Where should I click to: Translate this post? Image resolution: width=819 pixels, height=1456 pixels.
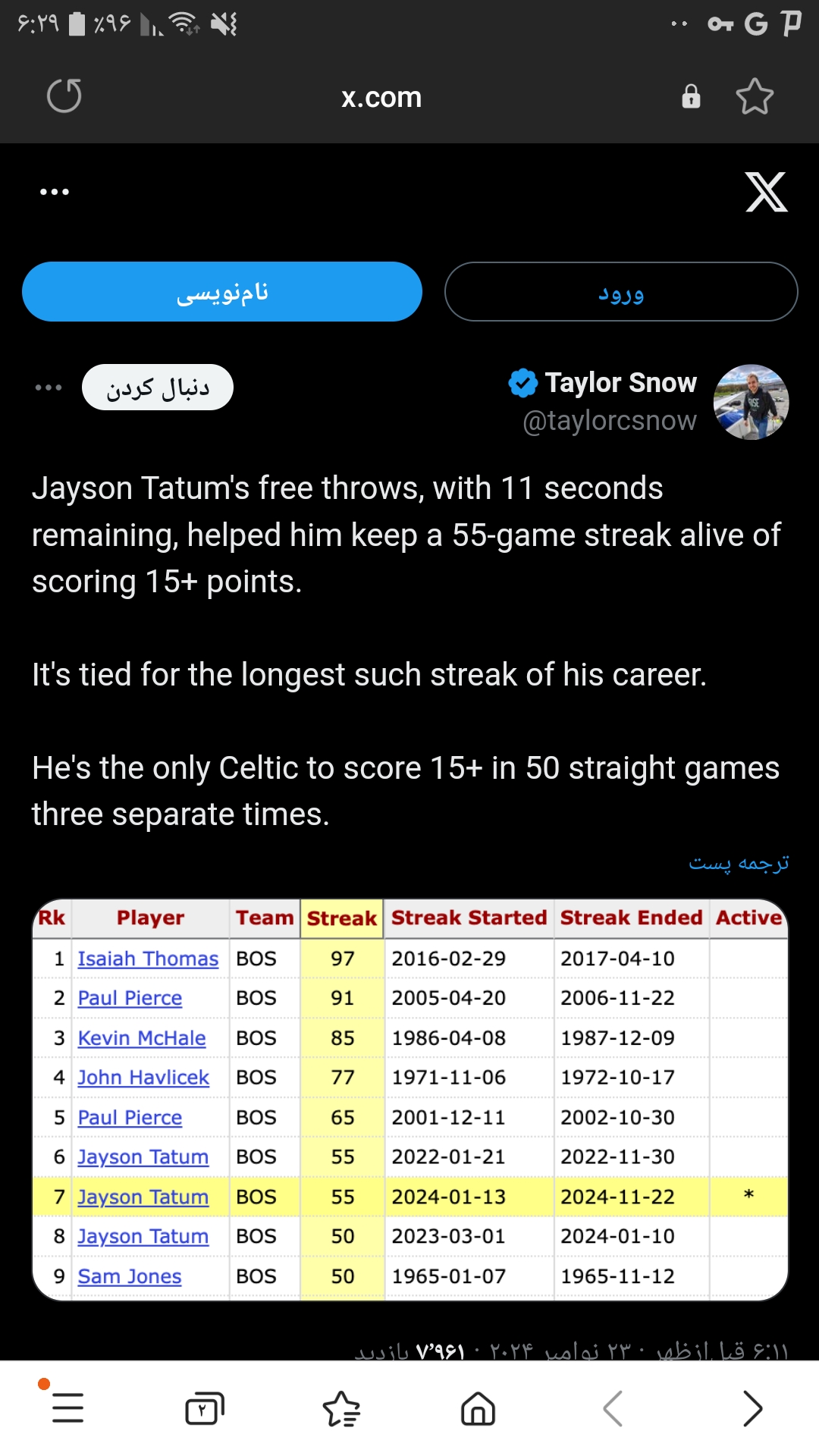(x=739, y=863)
